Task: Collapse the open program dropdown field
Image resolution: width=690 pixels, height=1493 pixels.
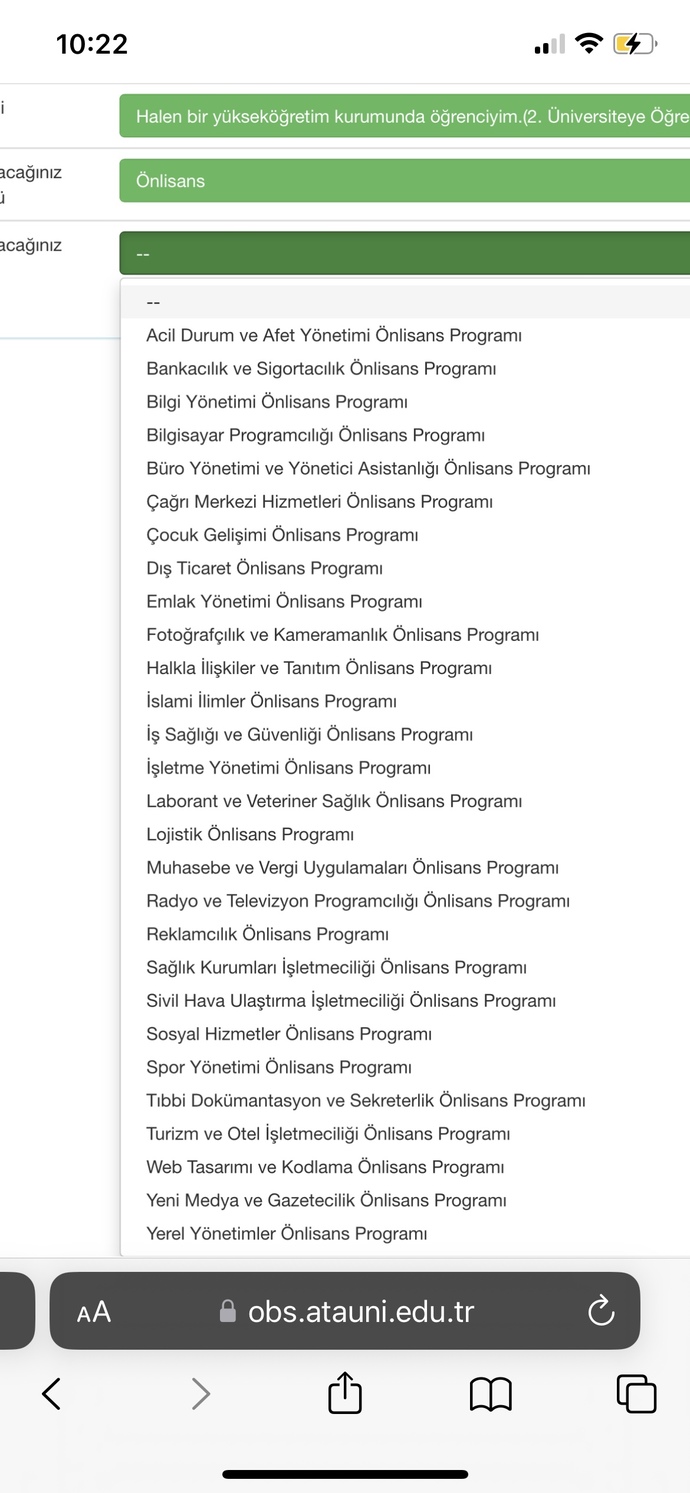Action: pos(405,253)
